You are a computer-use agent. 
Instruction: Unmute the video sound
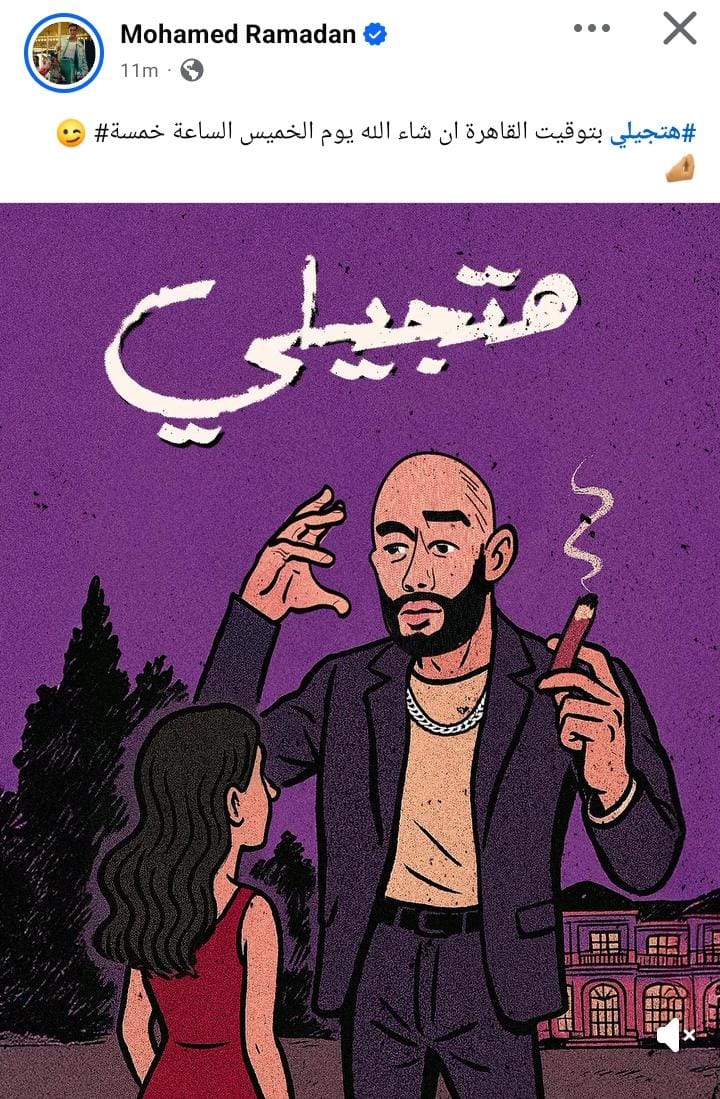(x=676, y=1035)
